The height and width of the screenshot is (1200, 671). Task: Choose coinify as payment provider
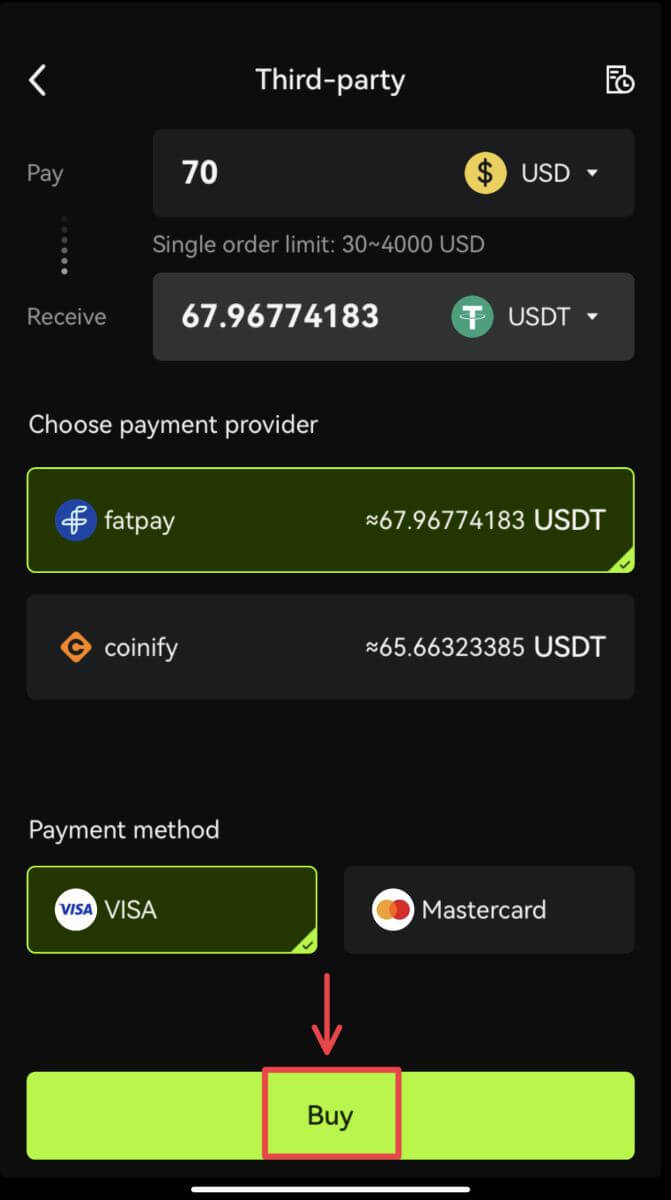330,647
